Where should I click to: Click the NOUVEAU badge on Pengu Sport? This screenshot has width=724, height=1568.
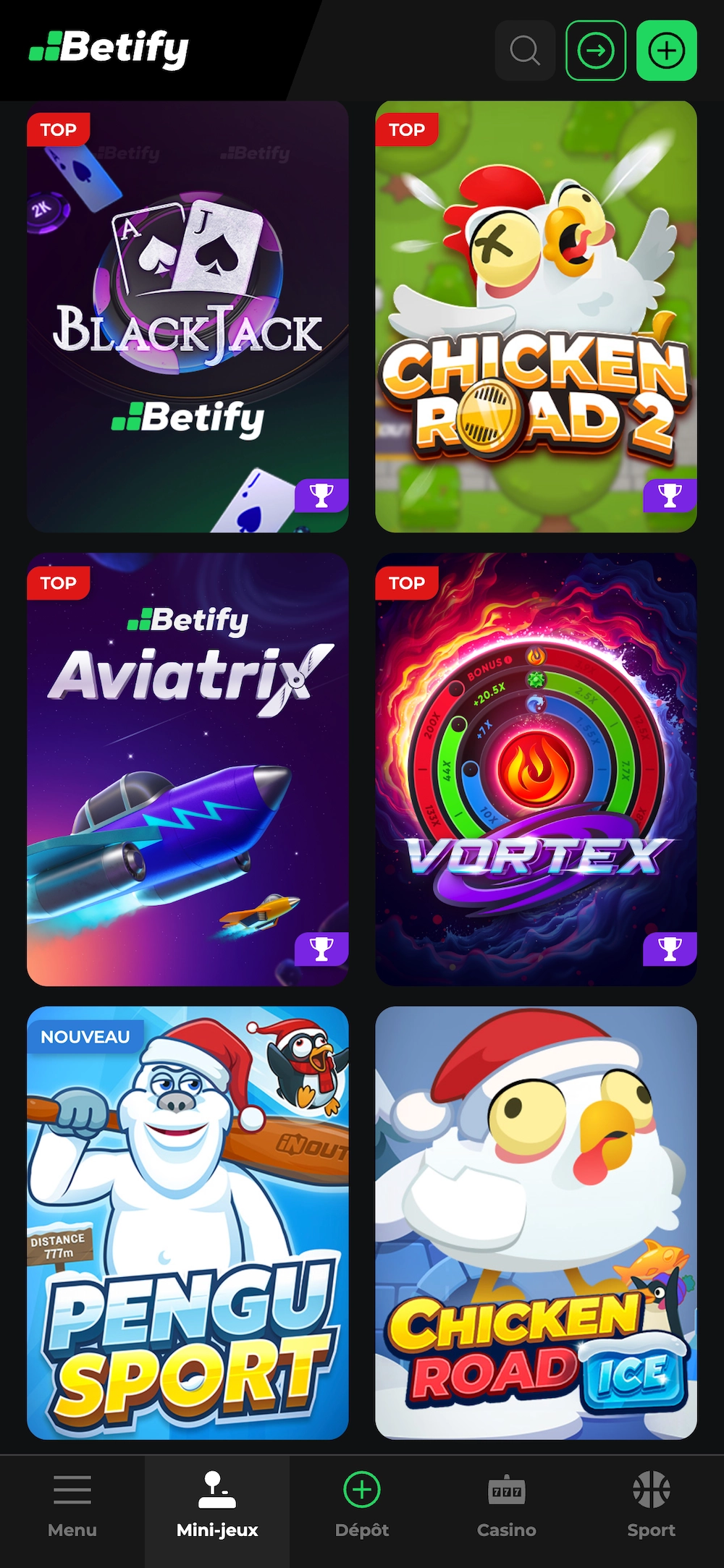[85, 1036]
